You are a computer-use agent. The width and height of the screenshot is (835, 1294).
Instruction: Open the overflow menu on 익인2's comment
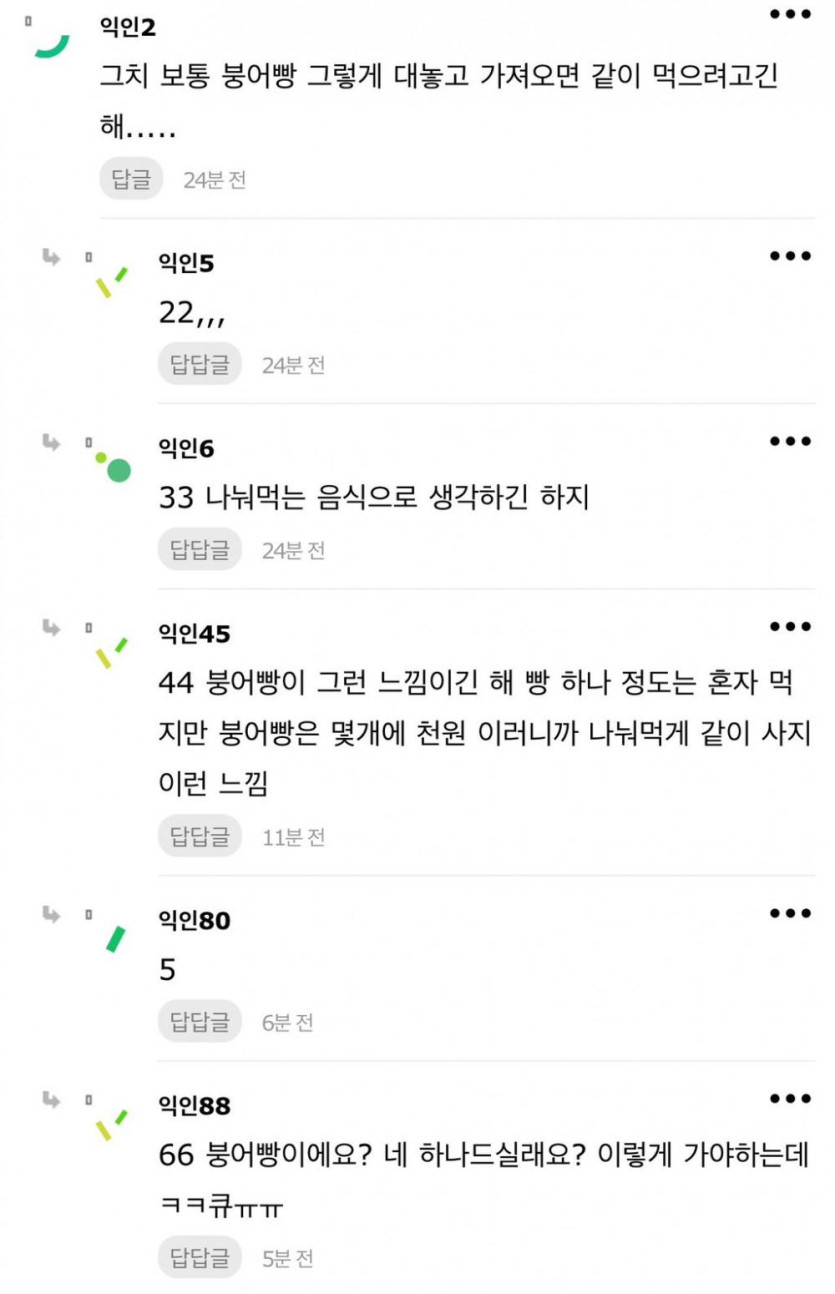pyautogui.click(x=790, y=15)
